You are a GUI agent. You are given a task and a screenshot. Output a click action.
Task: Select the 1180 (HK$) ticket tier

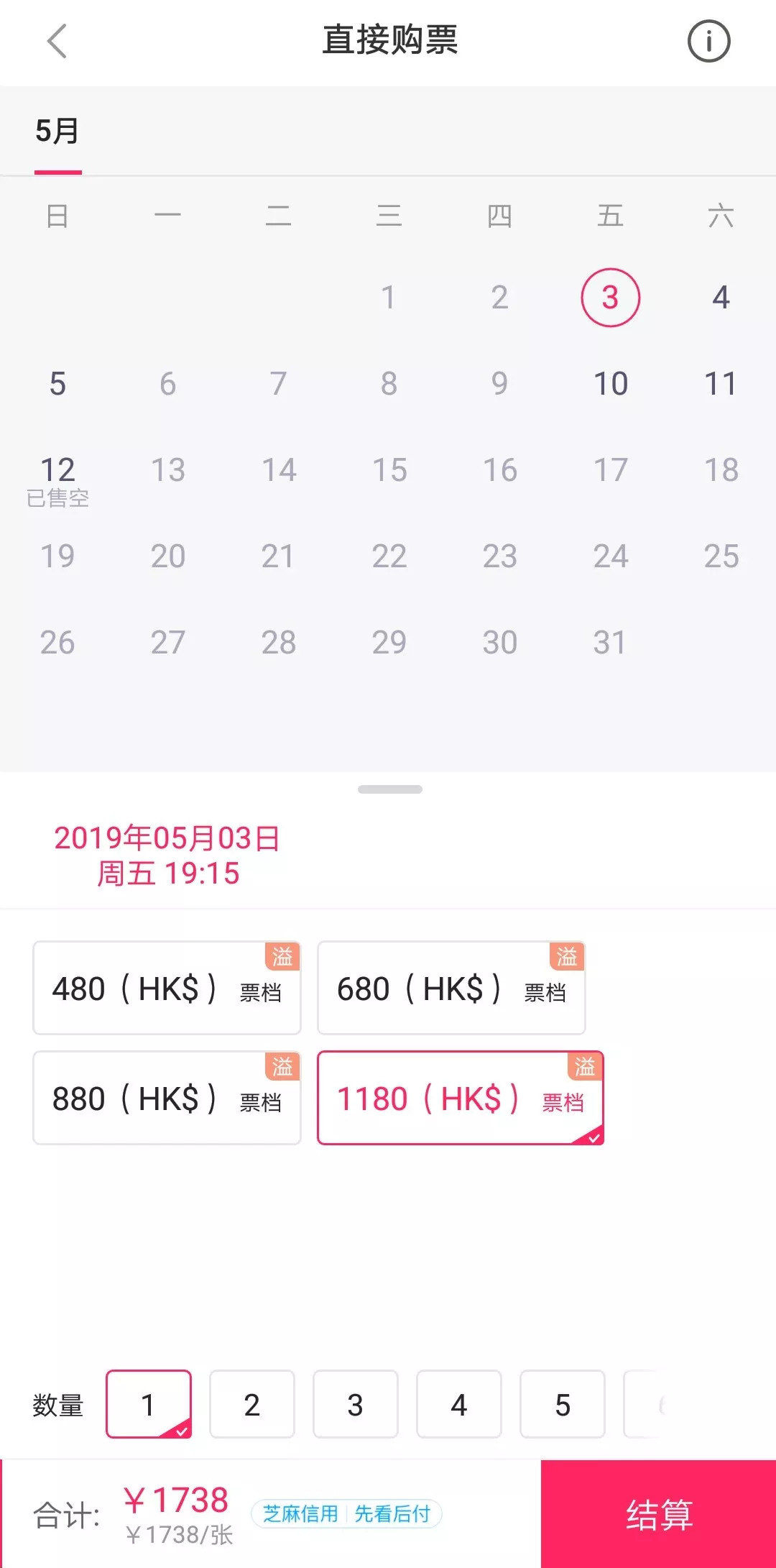(460, 1098)
